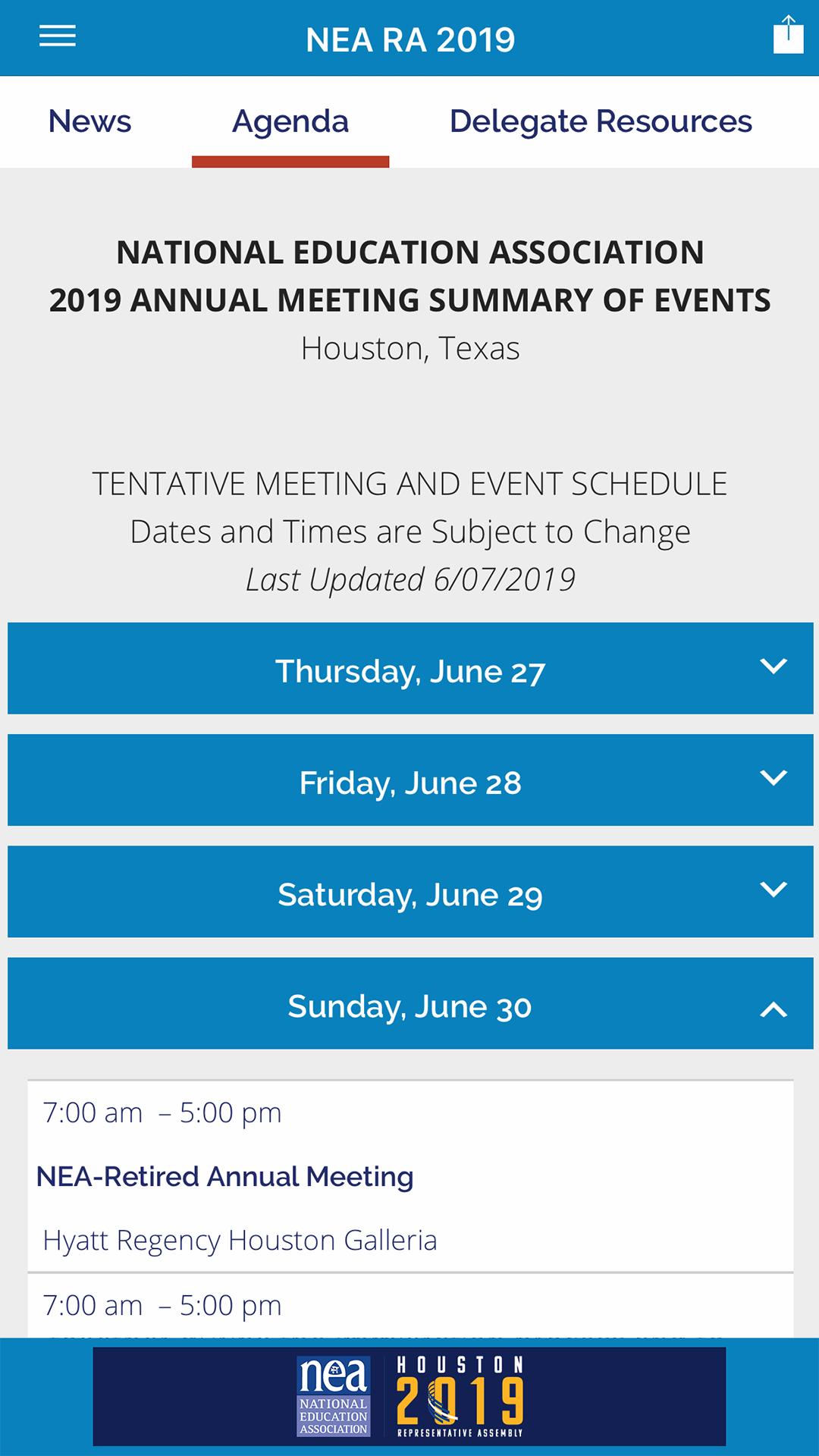This screenshot has height=1456, width=819.
Task: Switch to the News tab
Action: pyautogui.click(x=89, y=121)
